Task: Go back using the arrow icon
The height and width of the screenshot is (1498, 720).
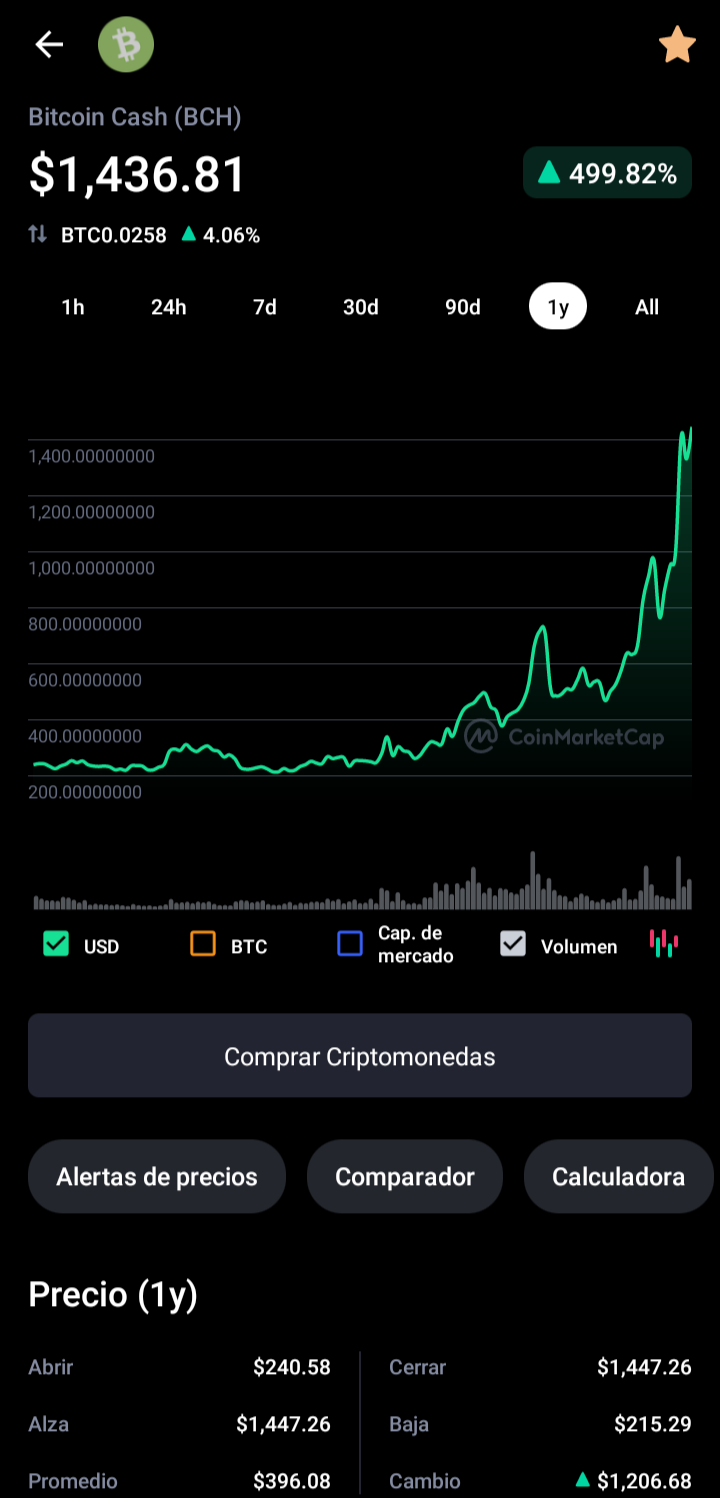Action: pyautogui.click(x=49, y=44)
